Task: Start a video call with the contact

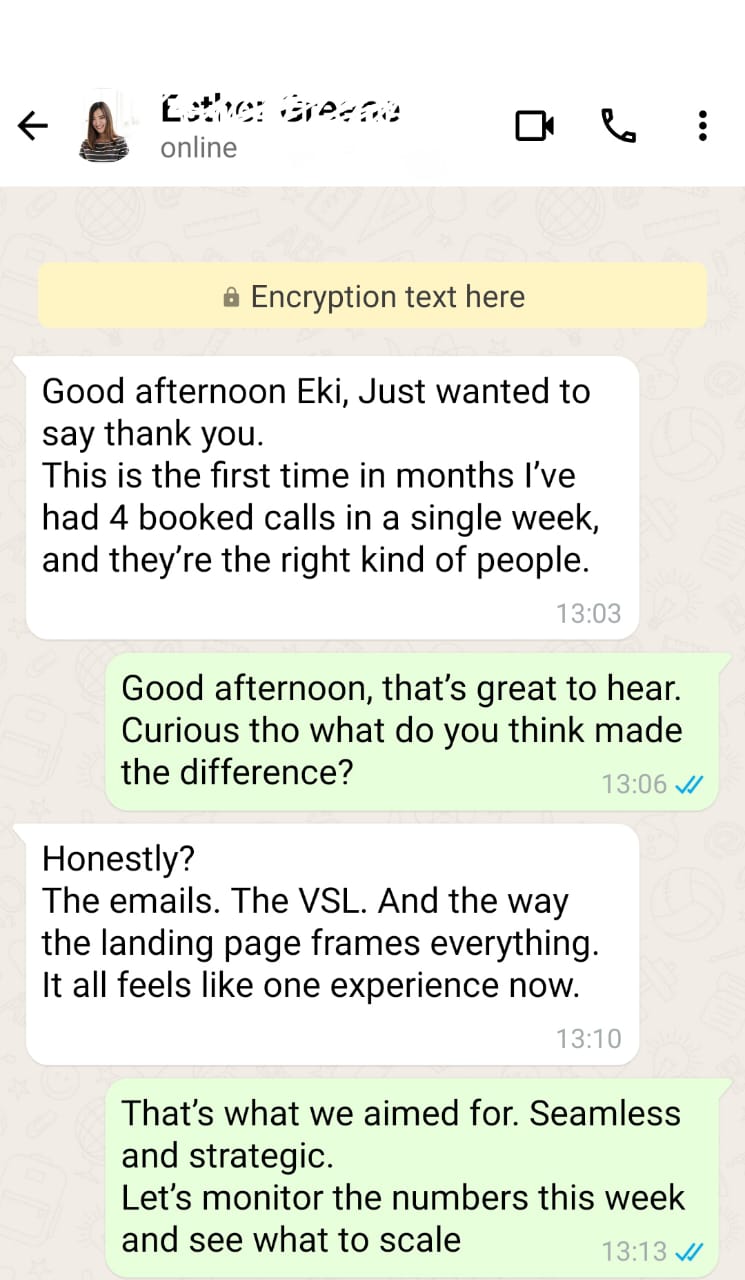Action: click(534, 126)
